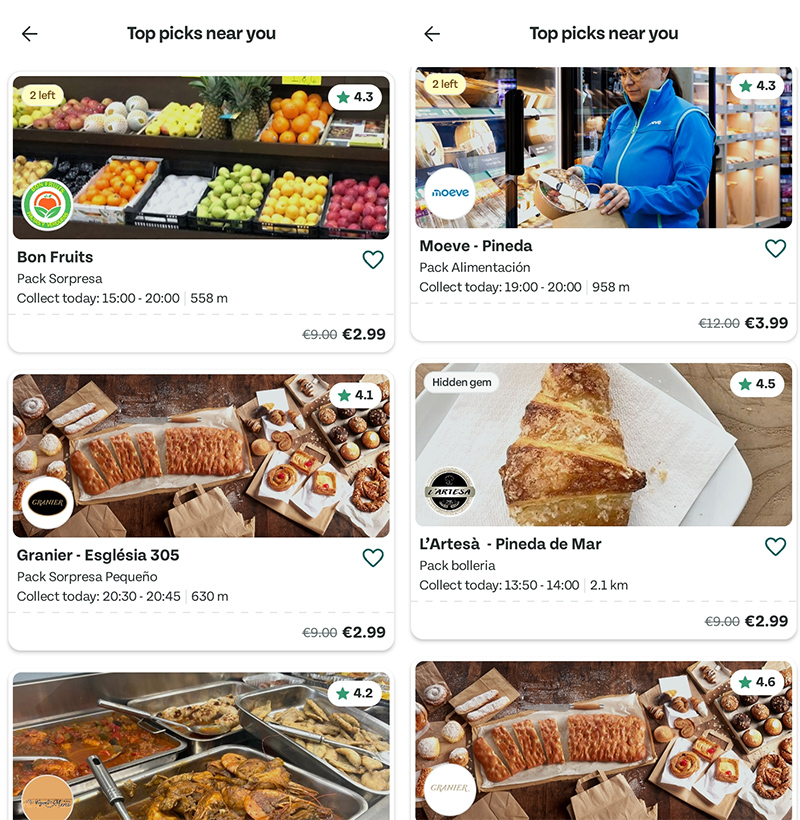Favorite Bon Fruits with the heart icon
The height and width of the screenshot is (820, 800).
373,260
